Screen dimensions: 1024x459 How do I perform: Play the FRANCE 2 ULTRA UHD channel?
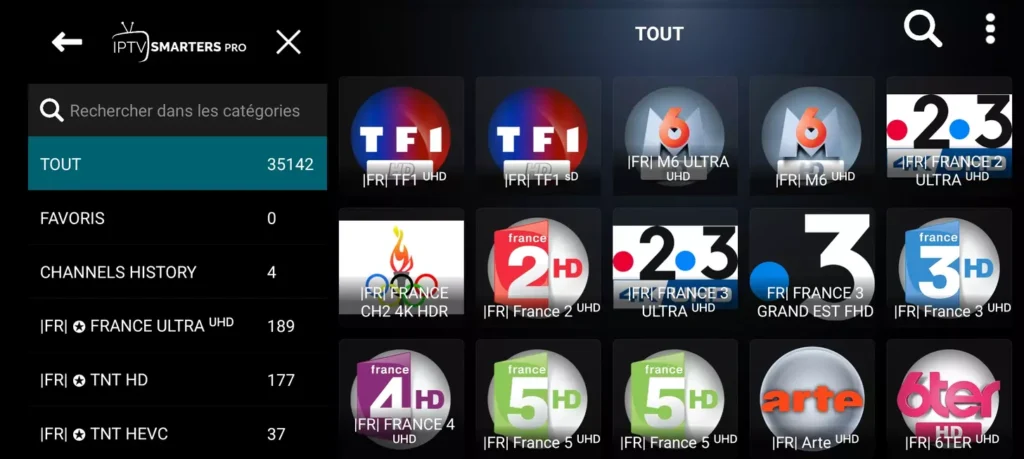click(x=949, y=138)
